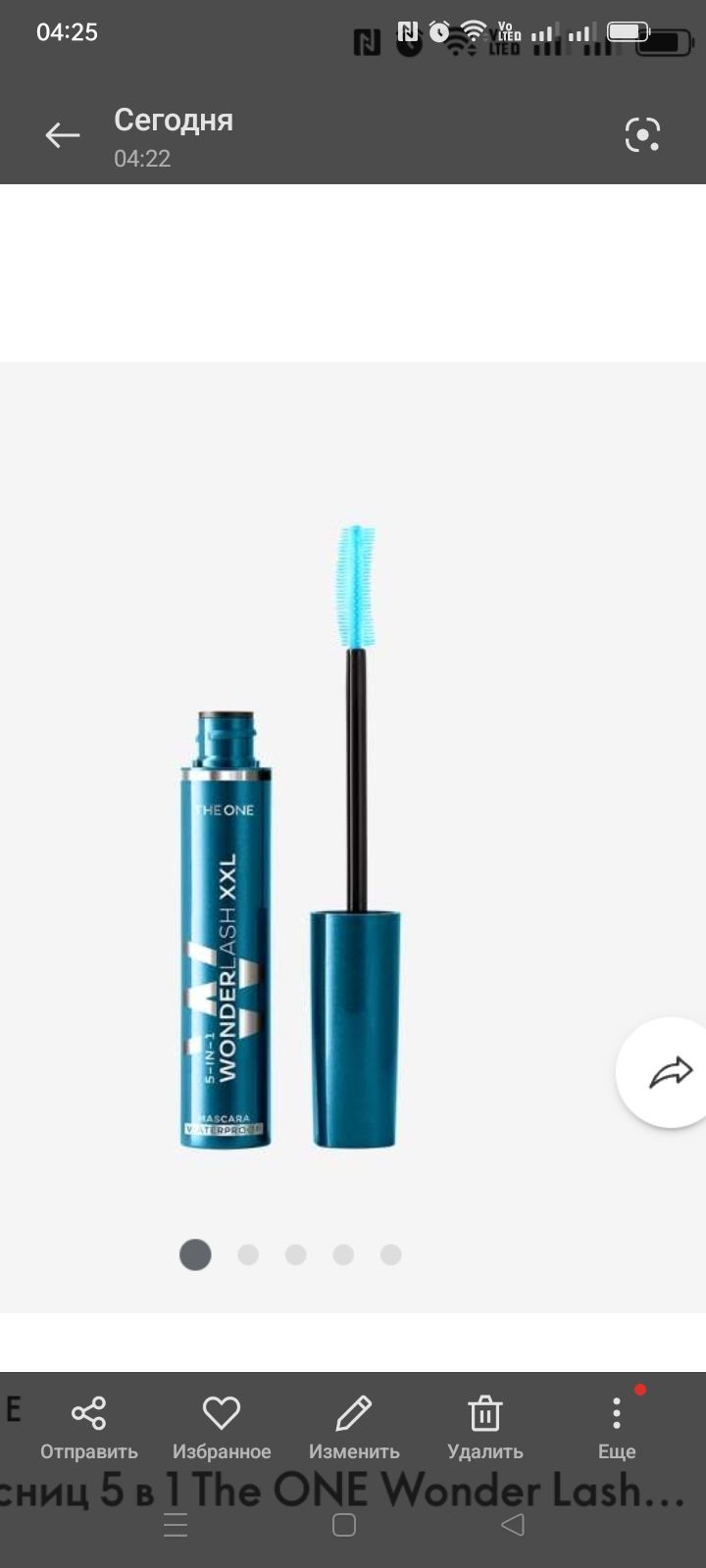Tap the system home button

(x=344, y=1525)
